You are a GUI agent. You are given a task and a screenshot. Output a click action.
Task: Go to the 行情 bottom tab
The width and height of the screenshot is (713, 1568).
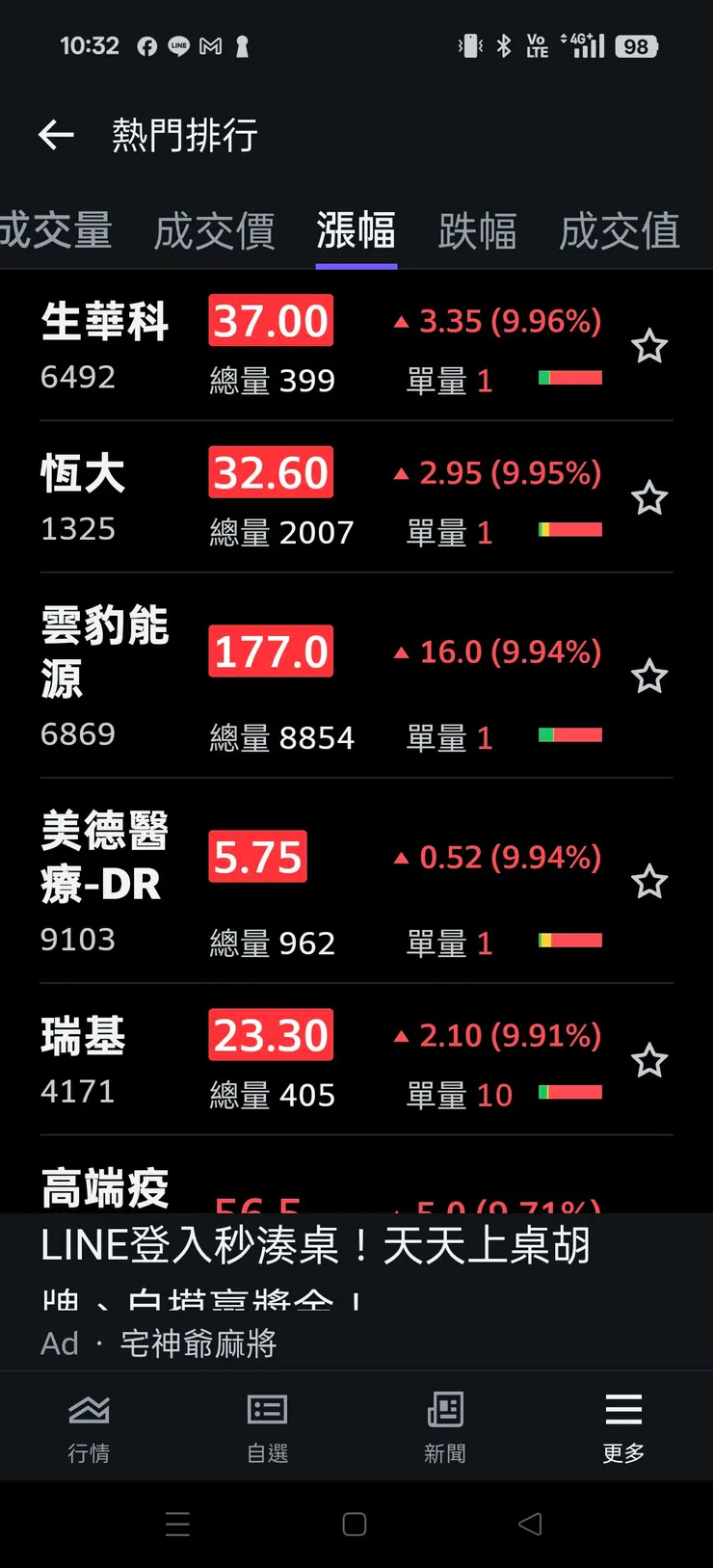point(89,1427)
